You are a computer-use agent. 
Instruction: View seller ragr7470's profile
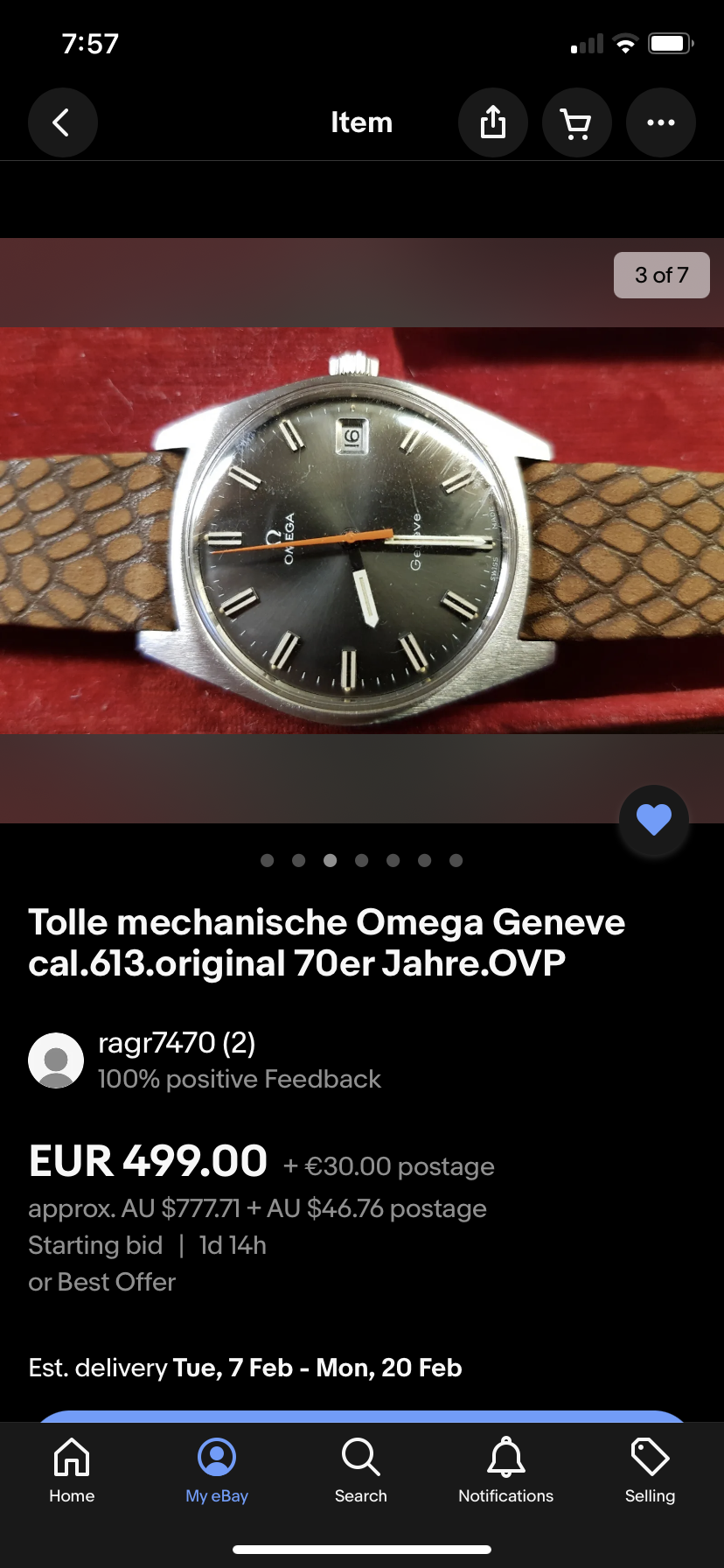click(177, 1043)
